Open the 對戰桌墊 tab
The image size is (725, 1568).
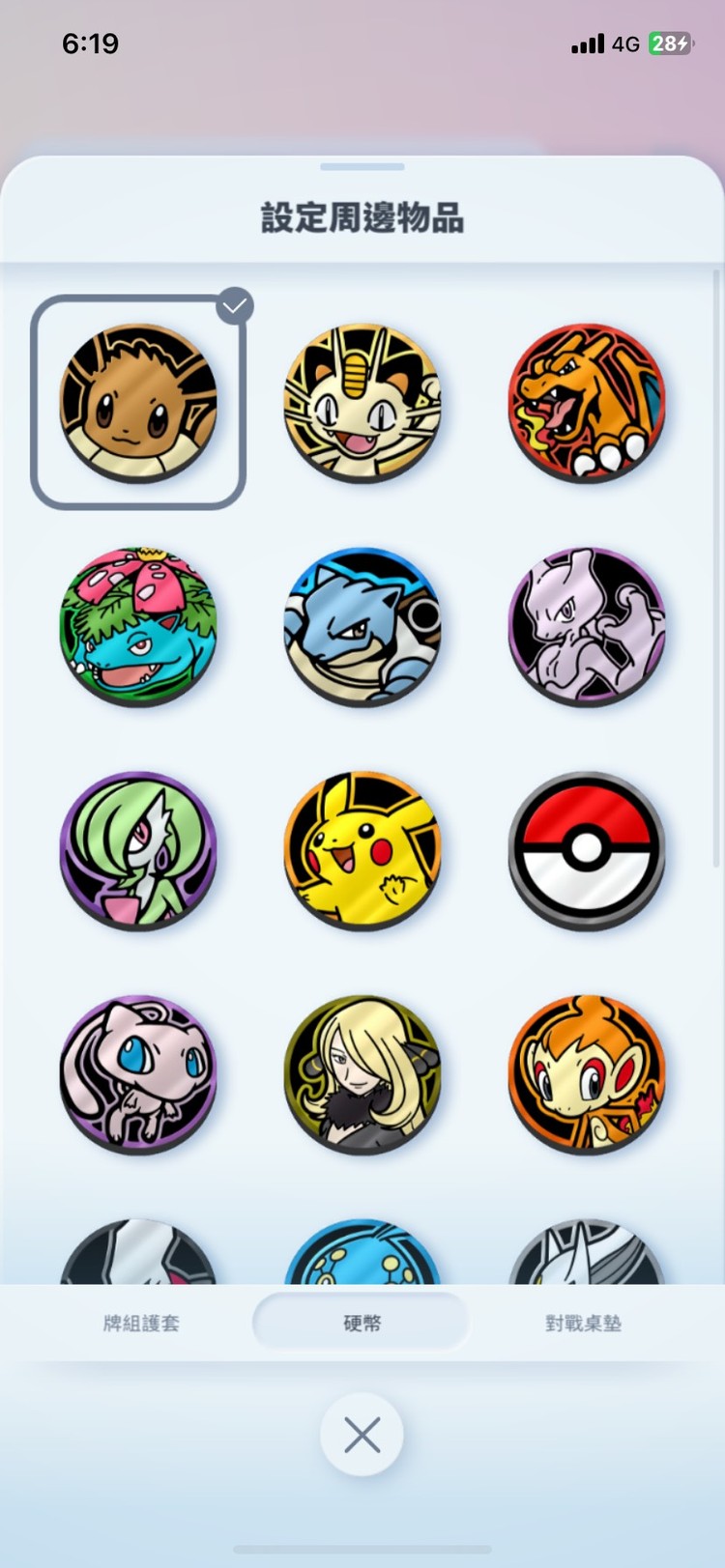[583, 1323]
